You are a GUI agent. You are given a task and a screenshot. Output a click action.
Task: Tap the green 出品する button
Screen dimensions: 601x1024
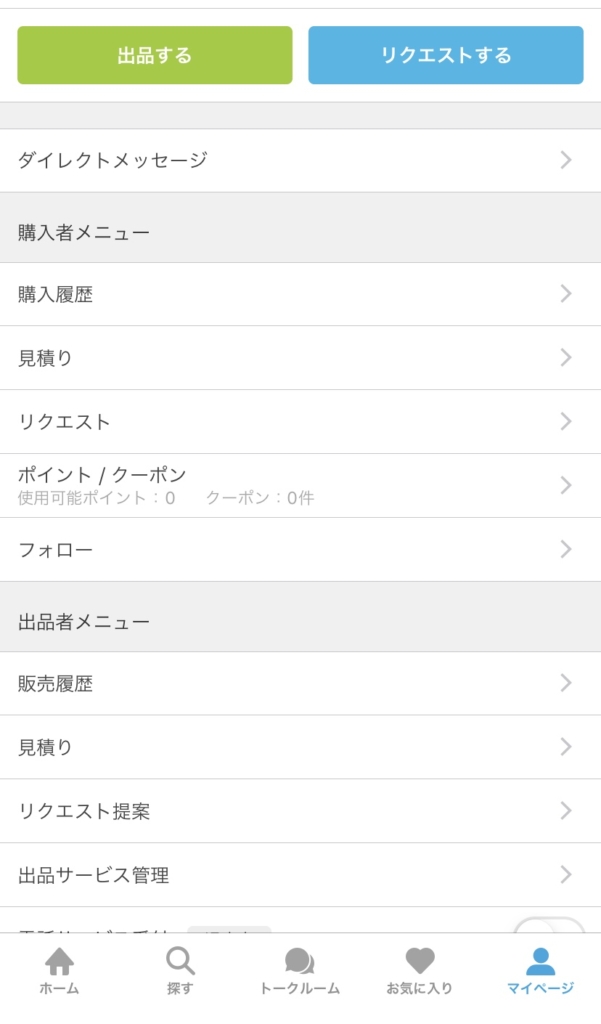(x=155, y=55)
